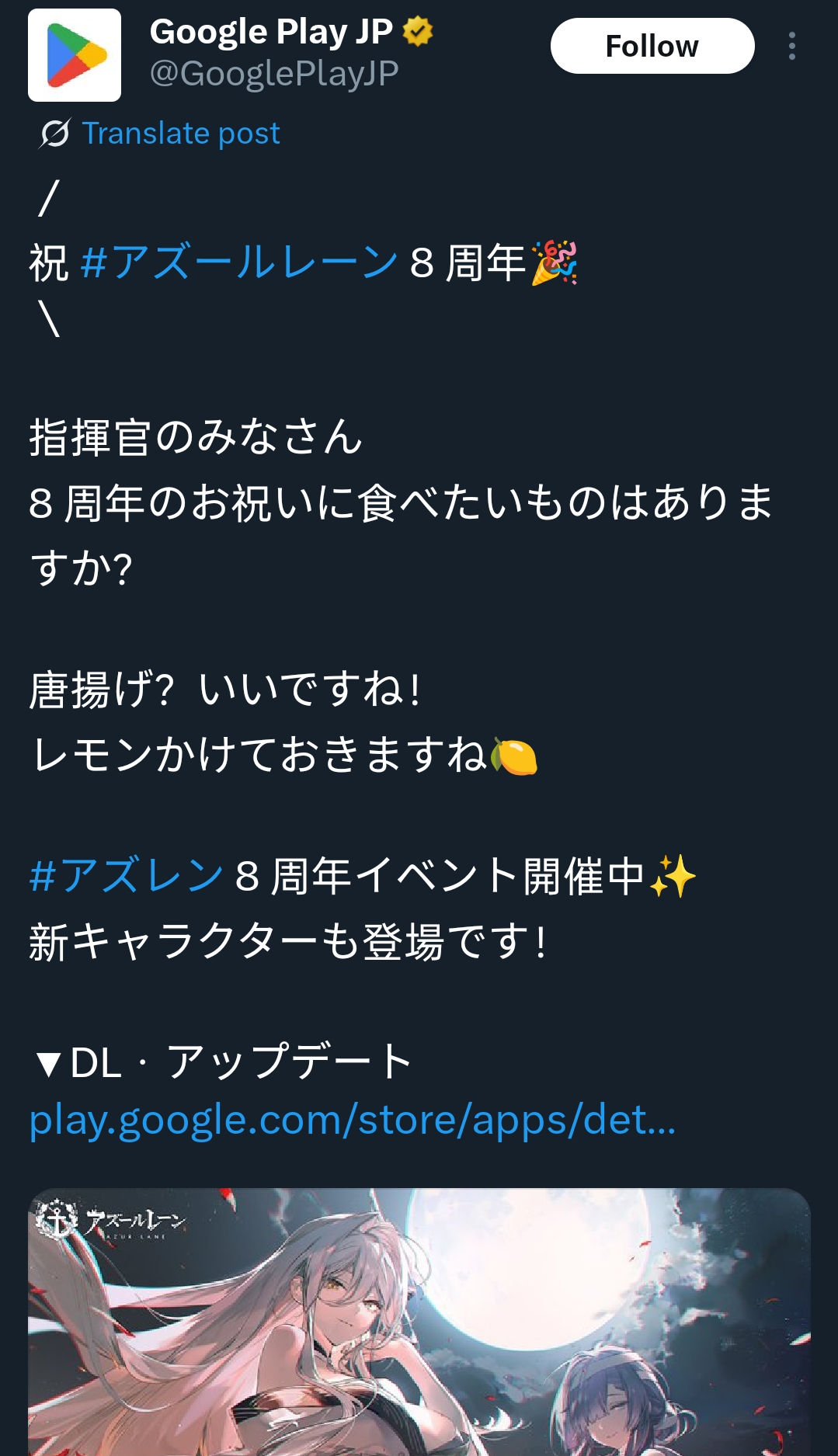Open the @GooglePlayJP handle
Screen dimensions: 838x1456
(x=274, y=74)
